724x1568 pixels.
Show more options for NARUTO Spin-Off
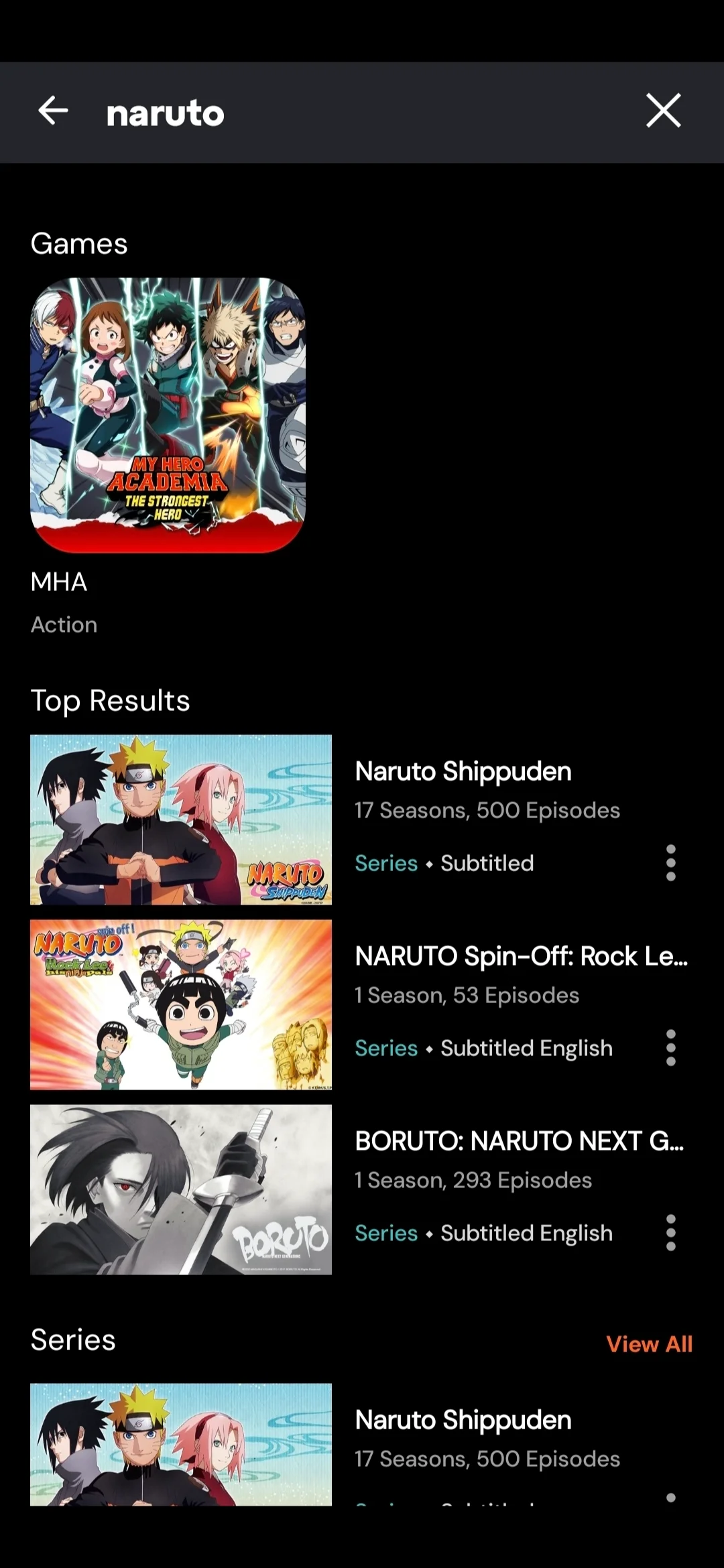670,1047
